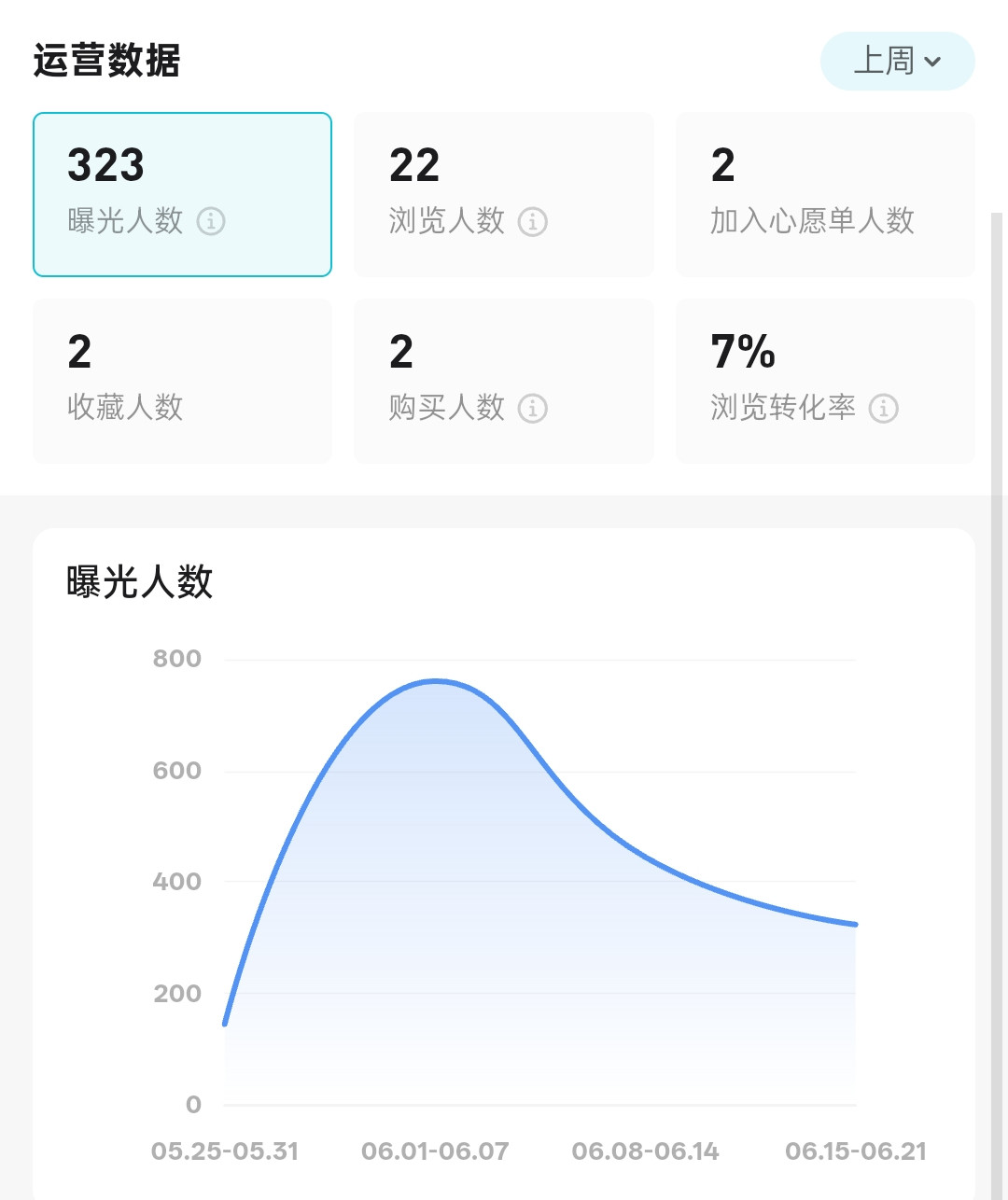
Task: Select the 加入心愿单人数 card
Action: [825, 194]
